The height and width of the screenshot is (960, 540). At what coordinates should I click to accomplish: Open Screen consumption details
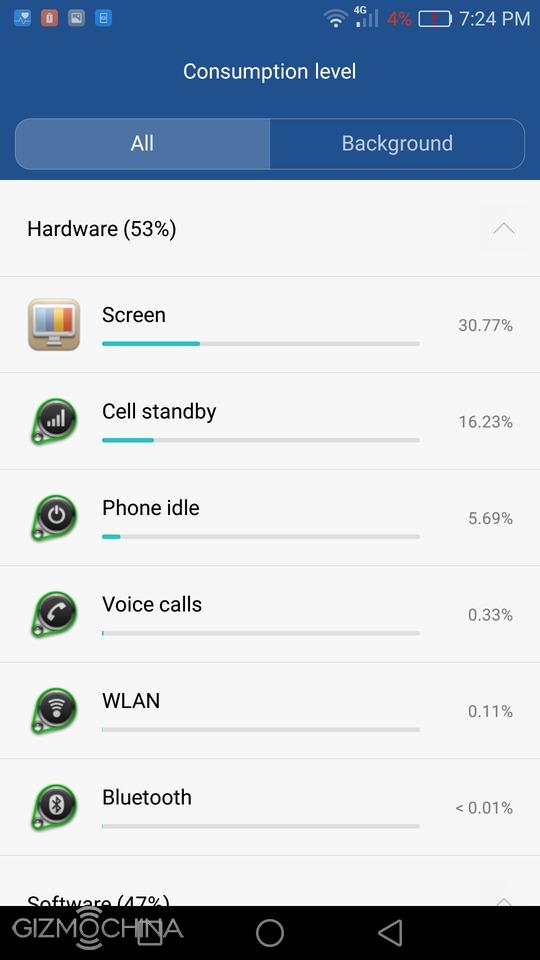click(x=270, y=324)
